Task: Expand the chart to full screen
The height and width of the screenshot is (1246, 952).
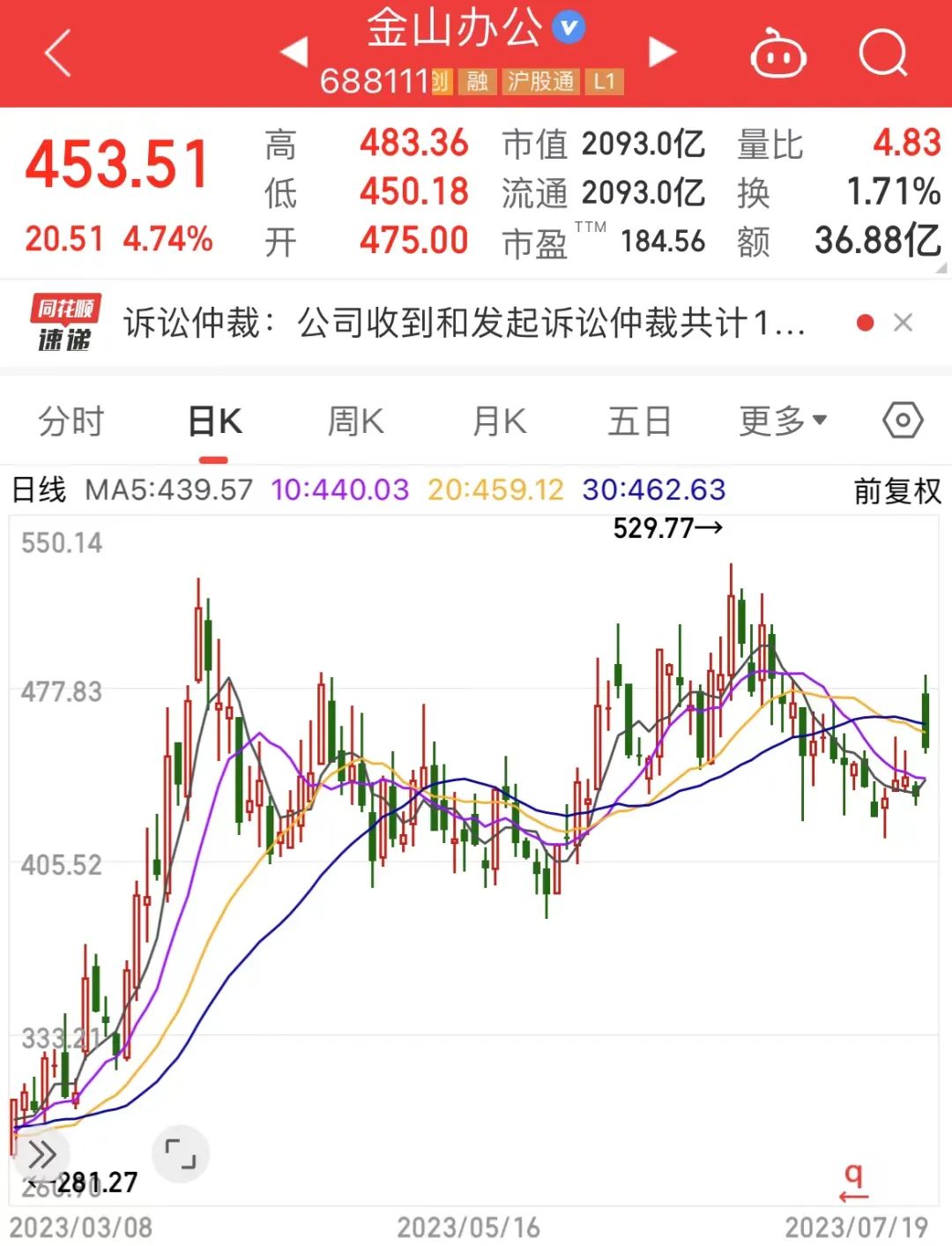Action: tap(181, 1153)
